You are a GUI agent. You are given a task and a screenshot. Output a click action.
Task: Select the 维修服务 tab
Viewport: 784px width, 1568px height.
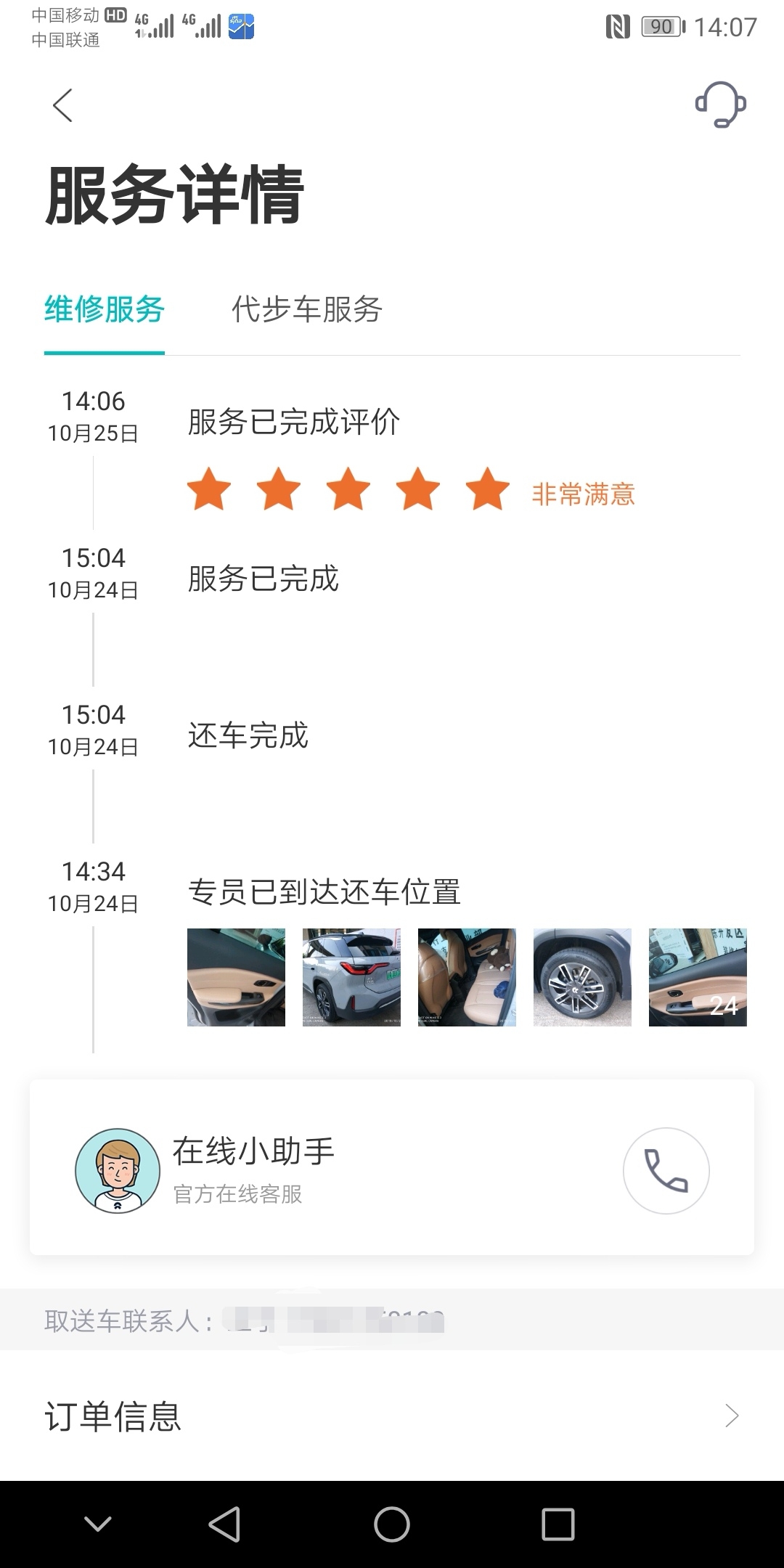[105, 310]
